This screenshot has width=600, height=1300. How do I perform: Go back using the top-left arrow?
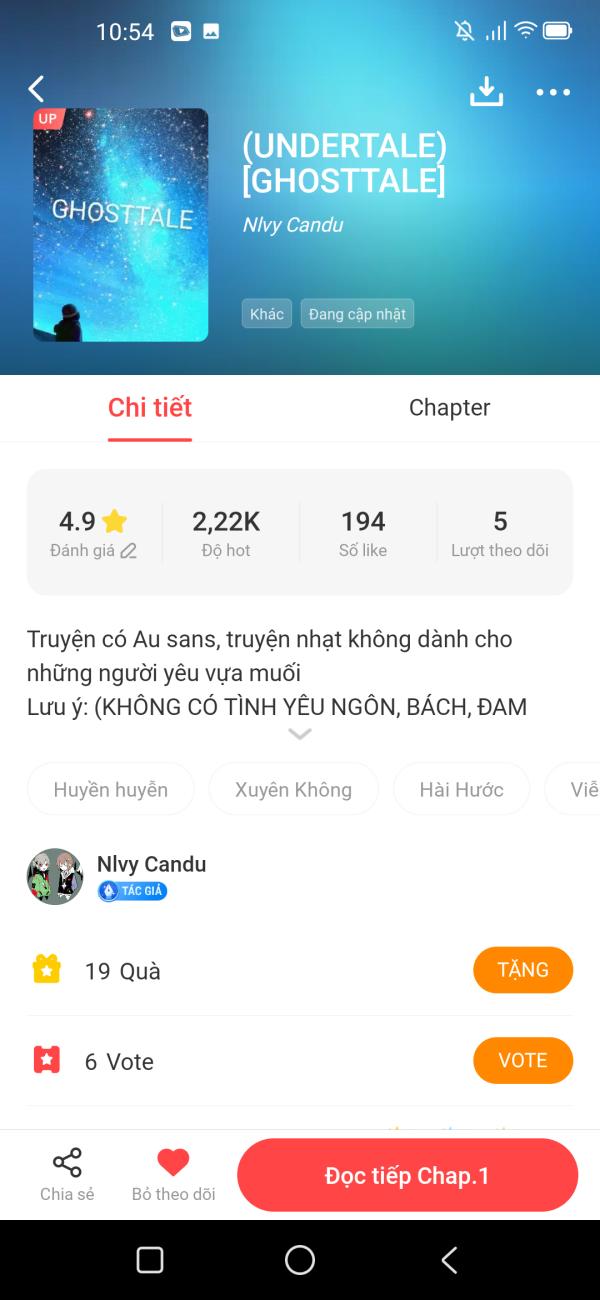click(x=37, y=89)
